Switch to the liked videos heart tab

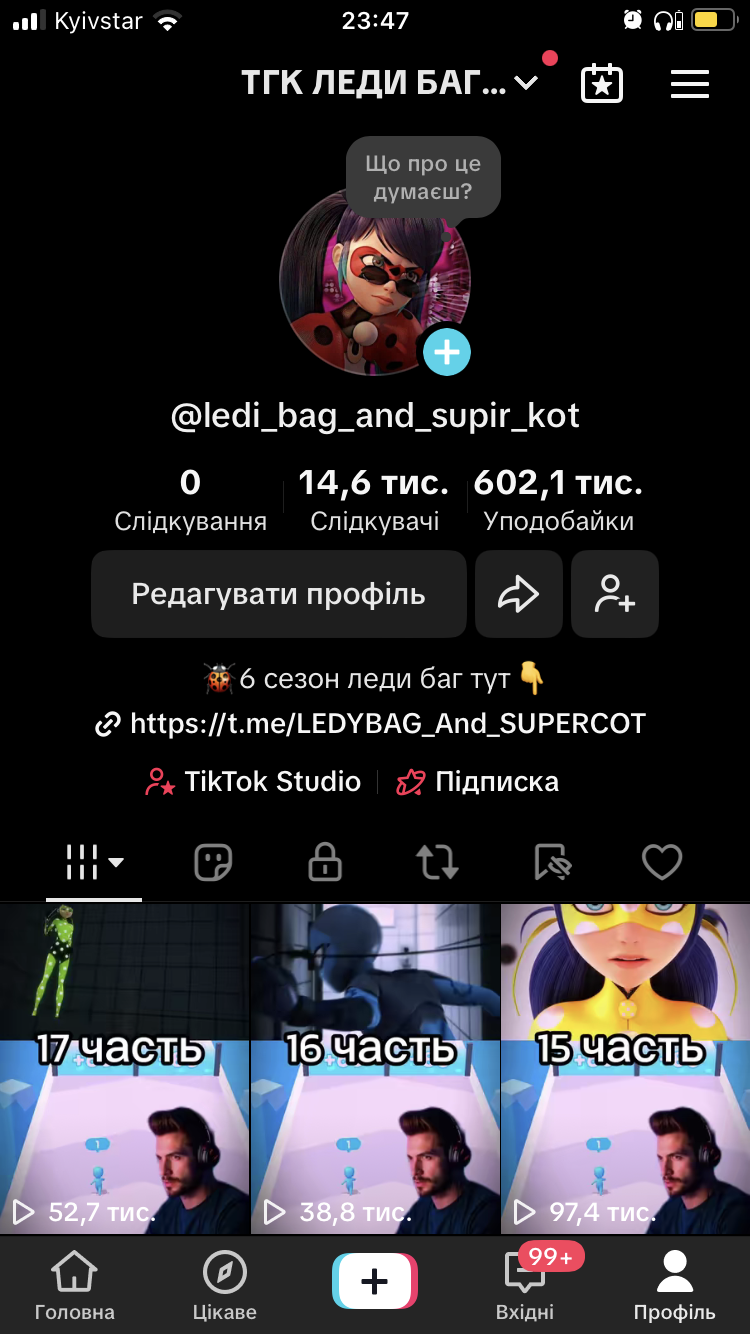(x=661, y=861)
